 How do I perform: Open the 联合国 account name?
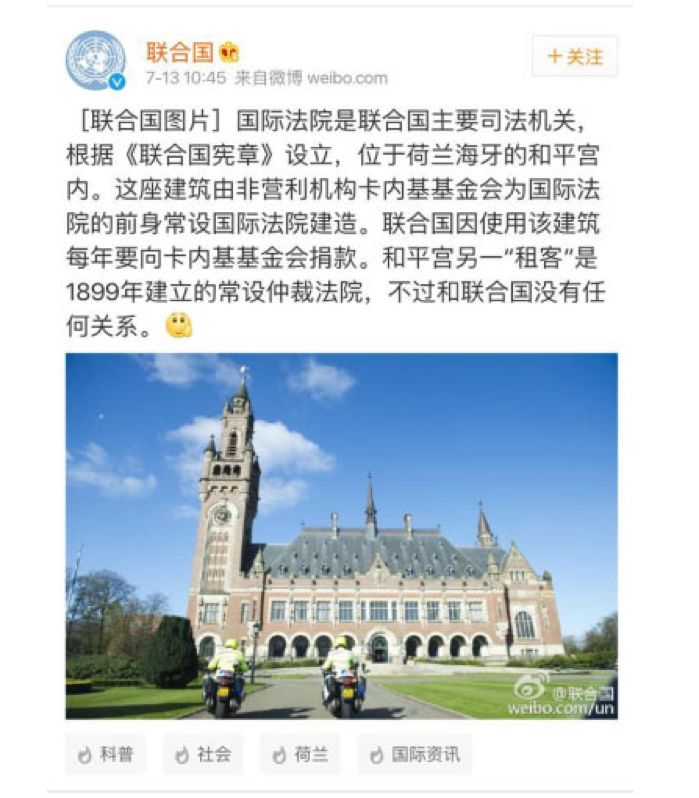(180, 52)
